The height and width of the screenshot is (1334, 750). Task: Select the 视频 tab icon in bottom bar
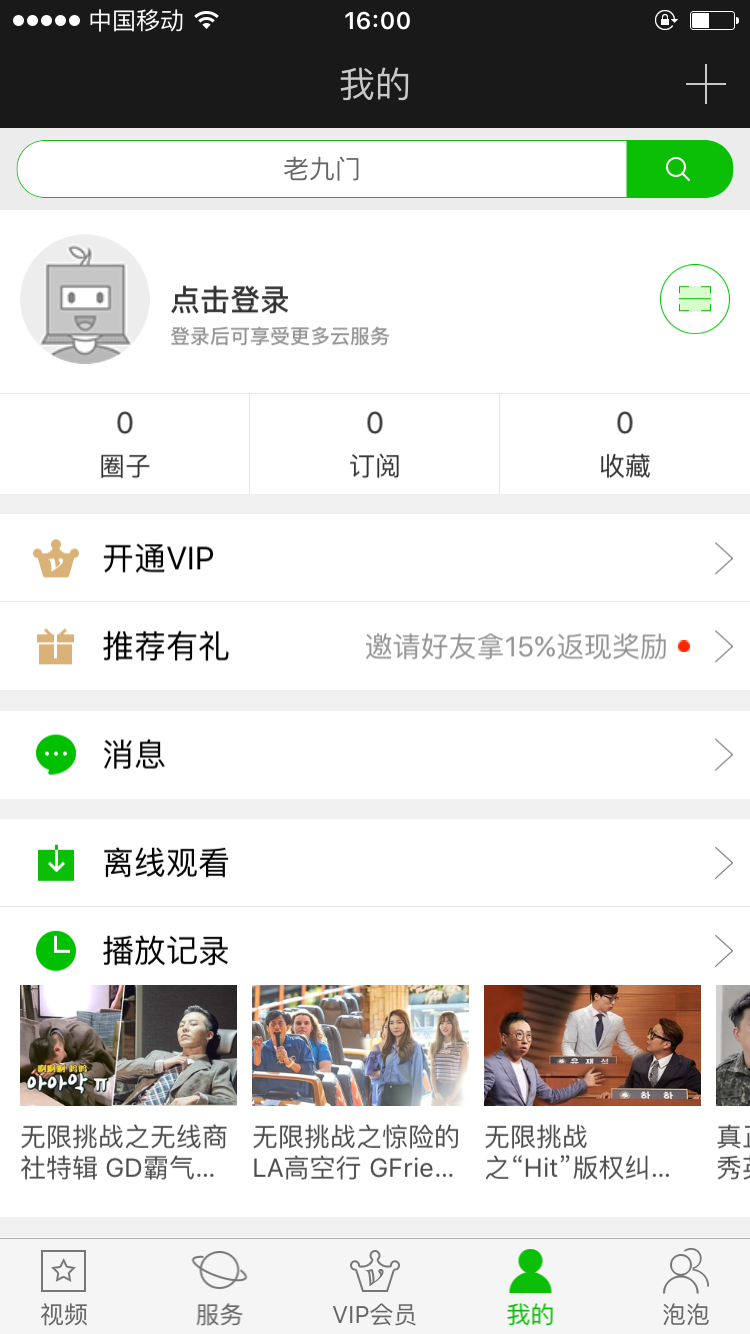coord(63,1272)
